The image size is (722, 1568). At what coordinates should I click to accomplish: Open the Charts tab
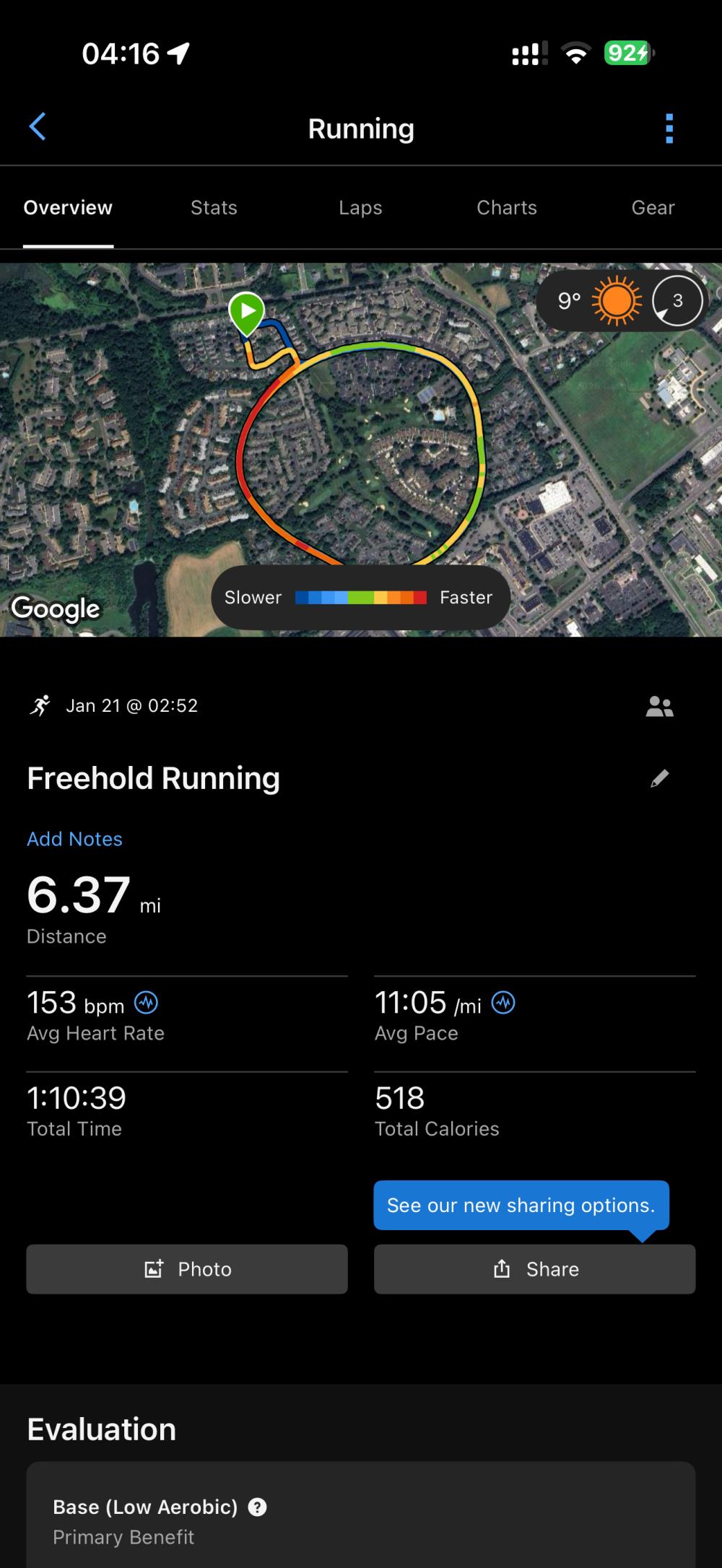507,208
